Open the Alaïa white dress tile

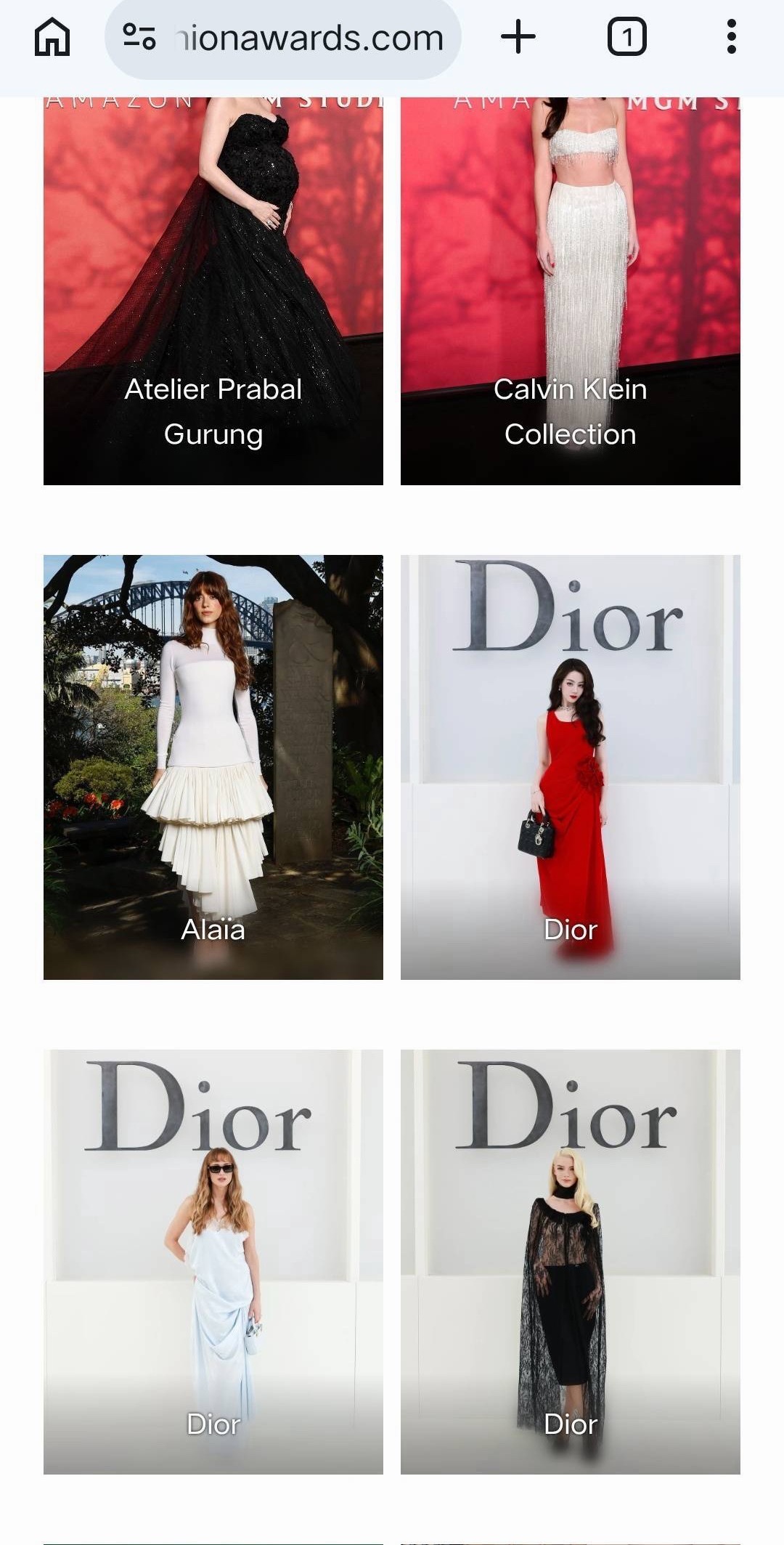coord(213,767)
